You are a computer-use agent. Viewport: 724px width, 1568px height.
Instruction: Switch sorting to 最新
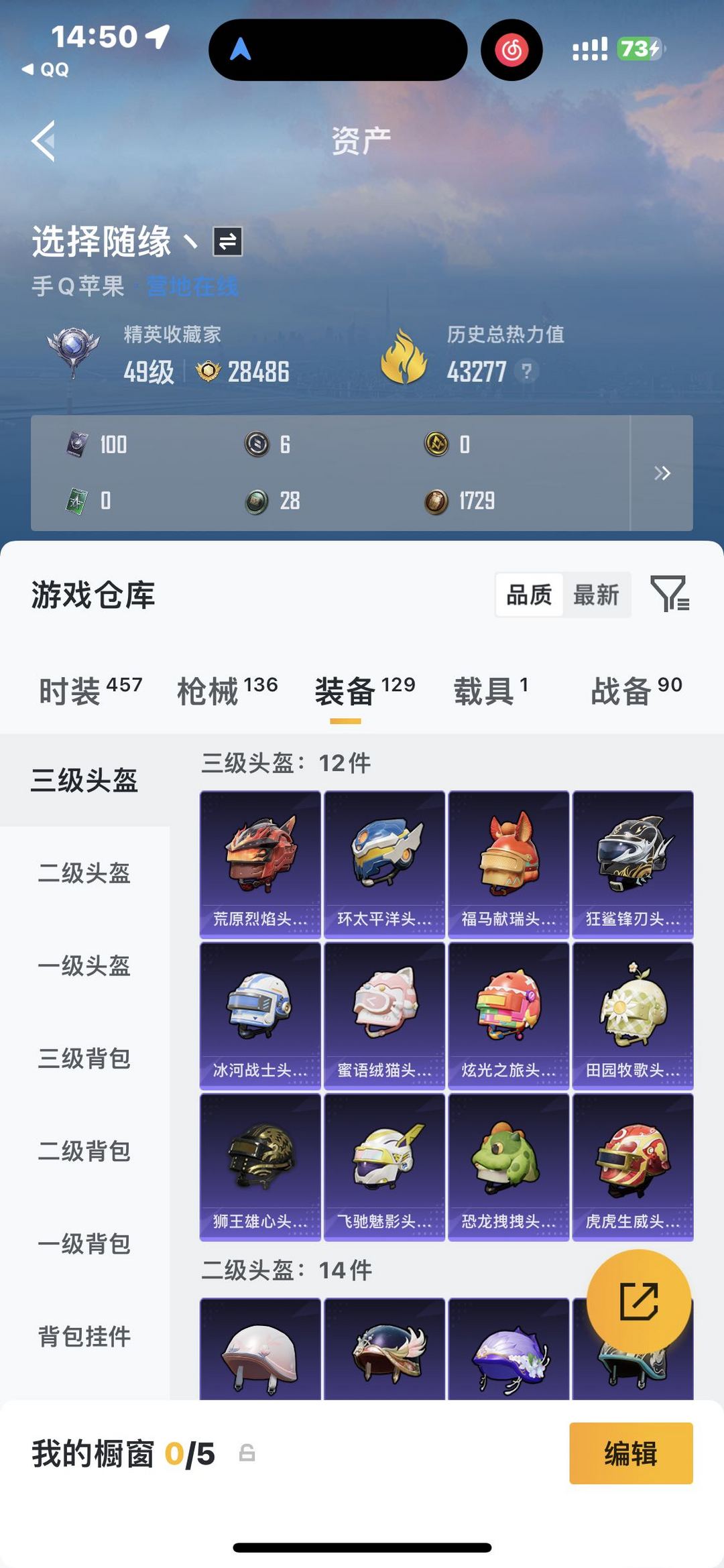595,595
